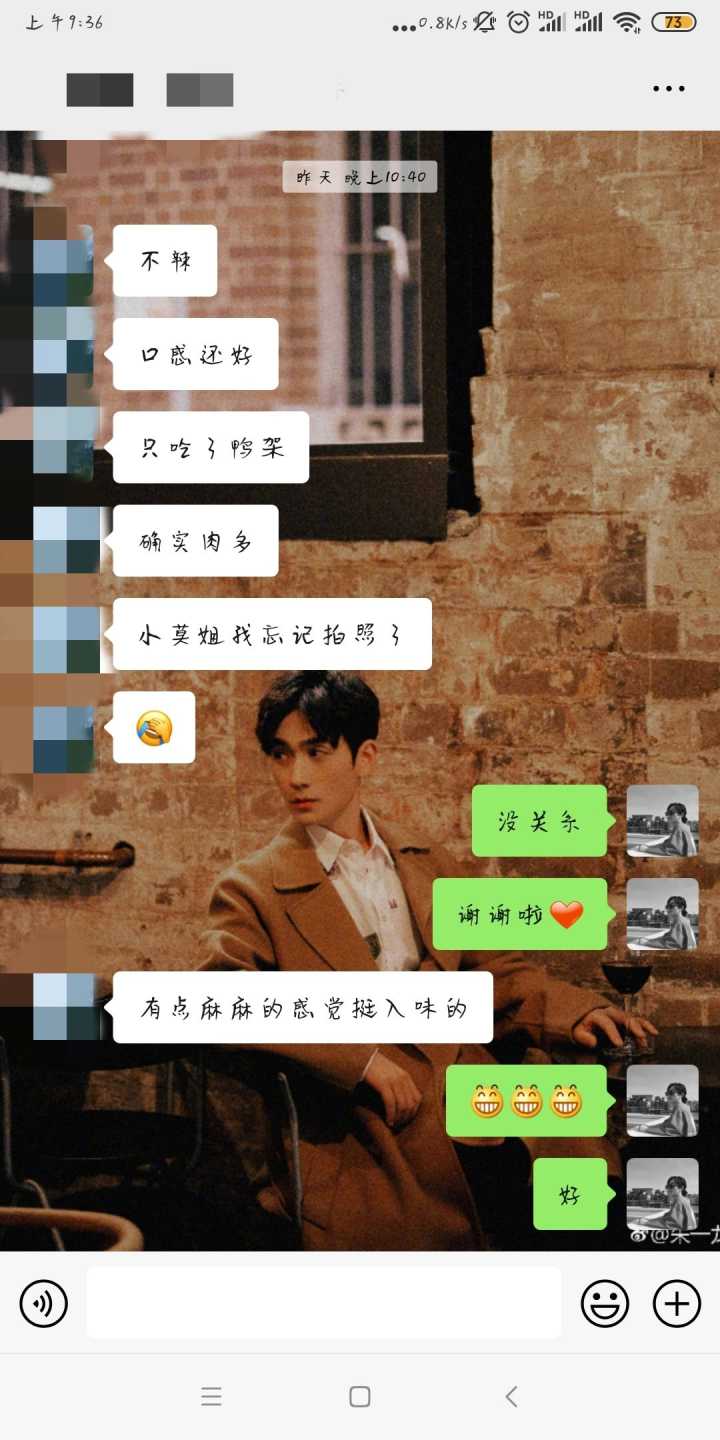This screenshot has height=1440, width=720.
Task: Tap the contact avatar beside 不辣 message
Action: (x=63, y=260)
